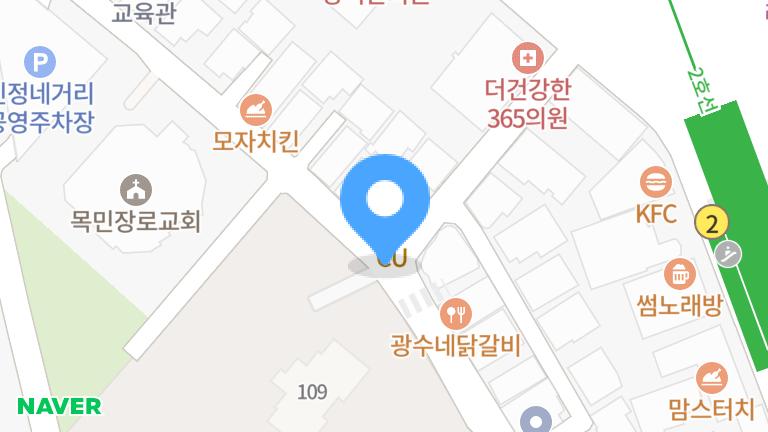
Task: Select the 목민장로교회 church marker
Action: point(134,188)
